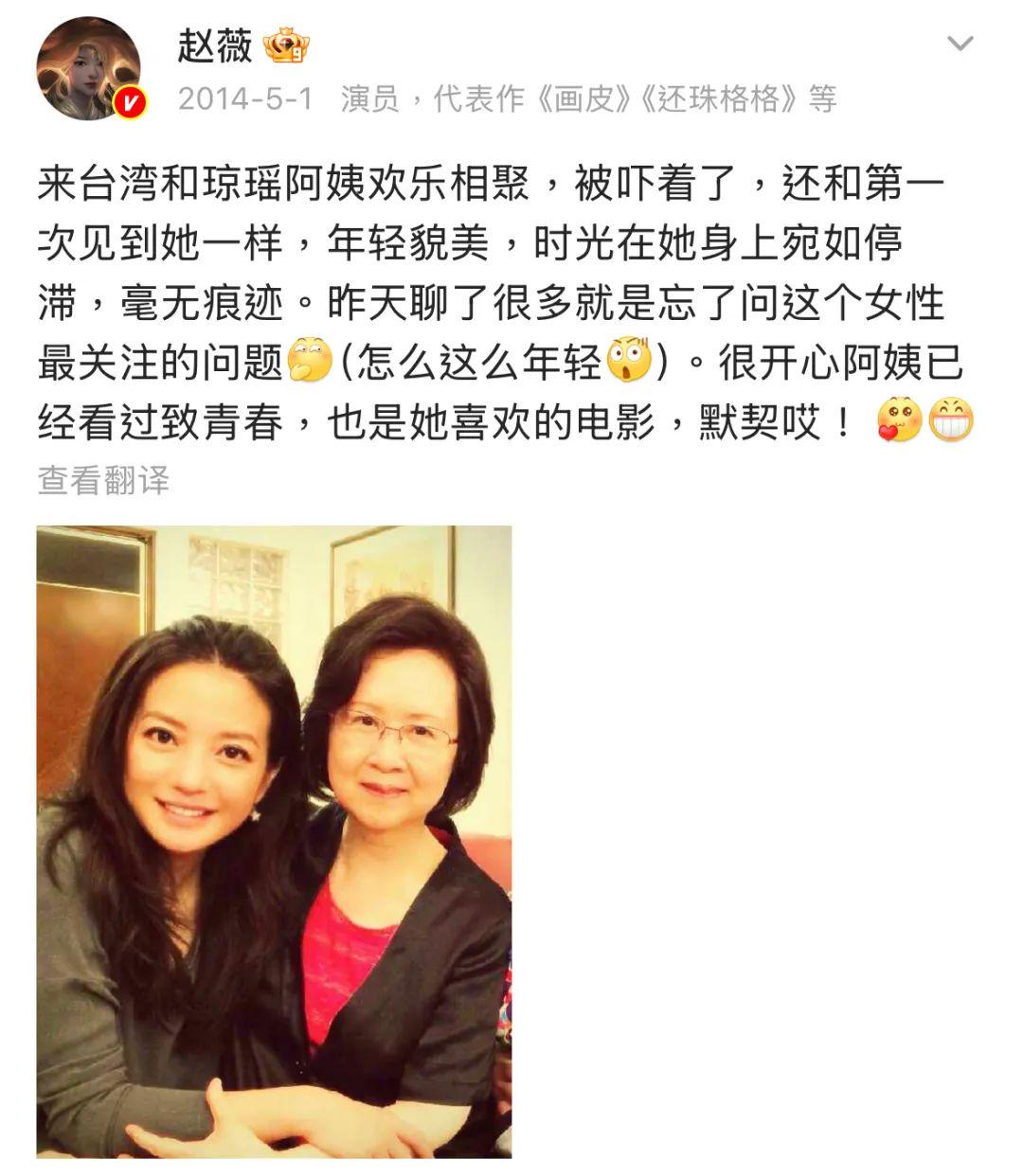Open 赵薇's profile avatar
The image size is (1023, 1176).
pyautogui.click(x=88, y=68)
